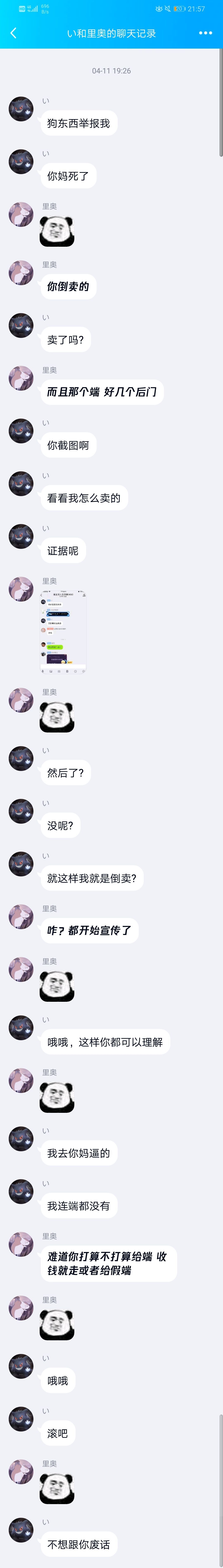The image size is (223, 1568).
Task: Go back from the chat record
Action: coord(13,33)
